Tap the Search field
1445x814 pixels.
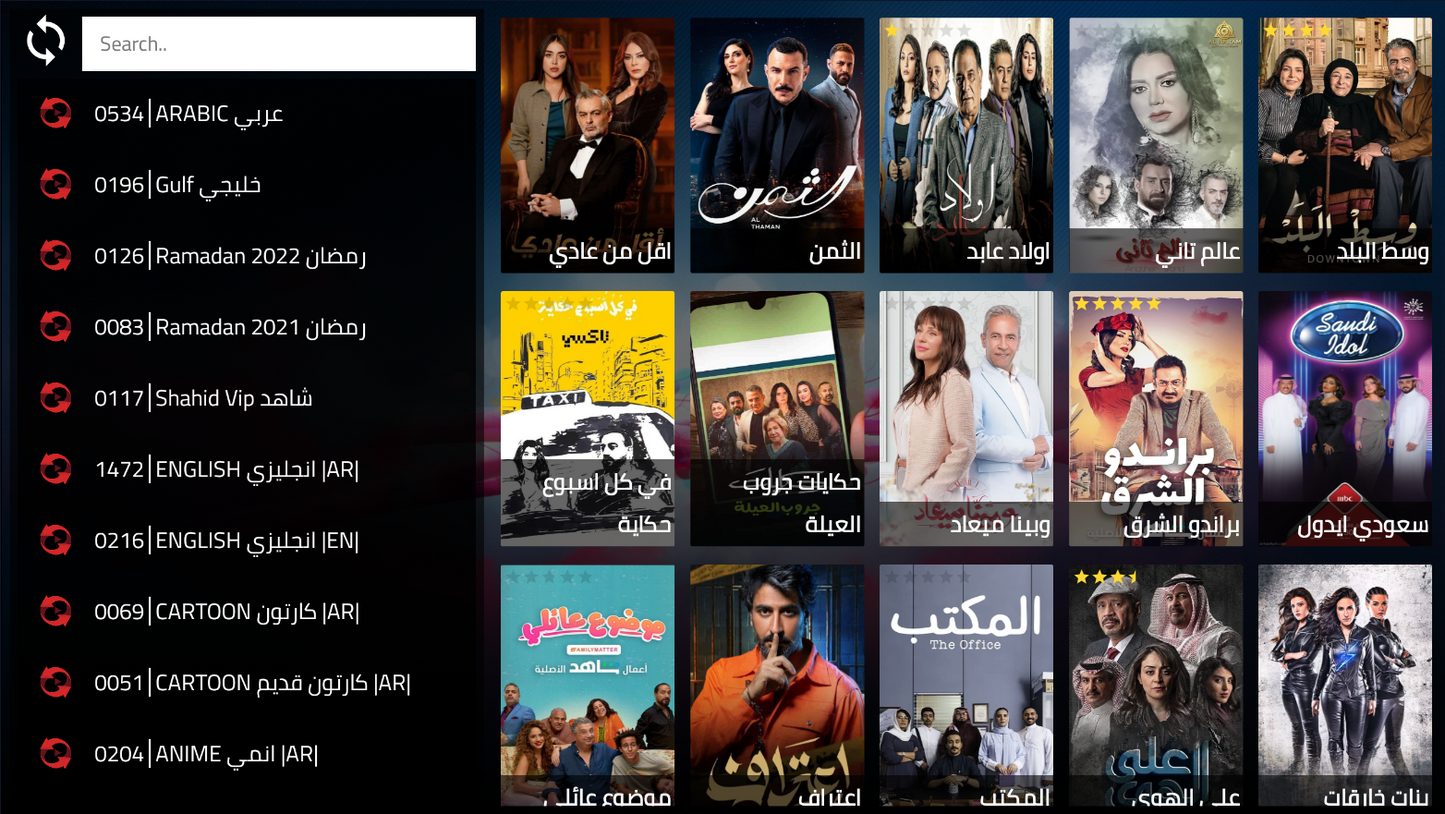click(x=278, y=44)
